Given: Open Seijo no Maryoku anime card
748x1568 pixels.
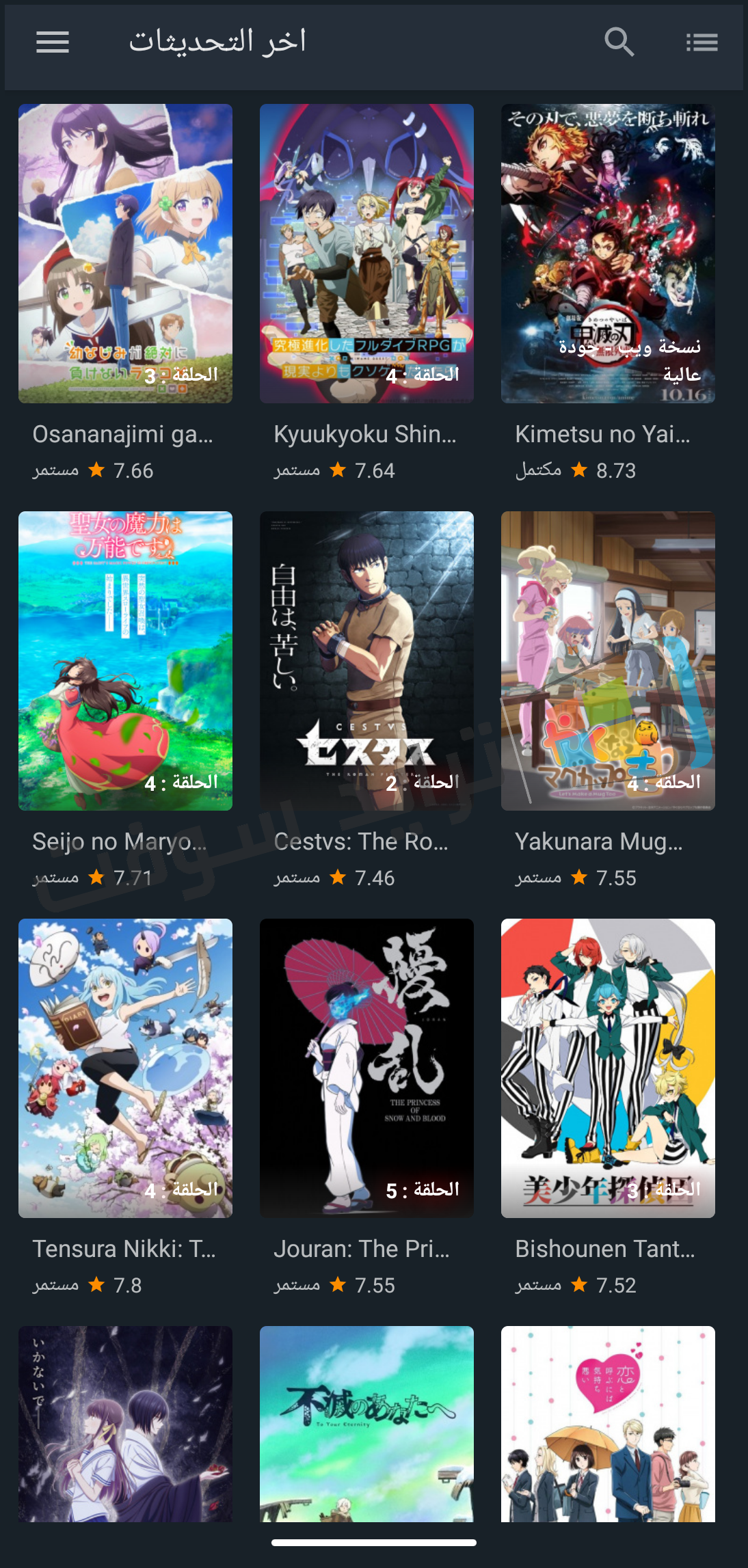Looking at the screenshot, I should click(x=125, y=661).
